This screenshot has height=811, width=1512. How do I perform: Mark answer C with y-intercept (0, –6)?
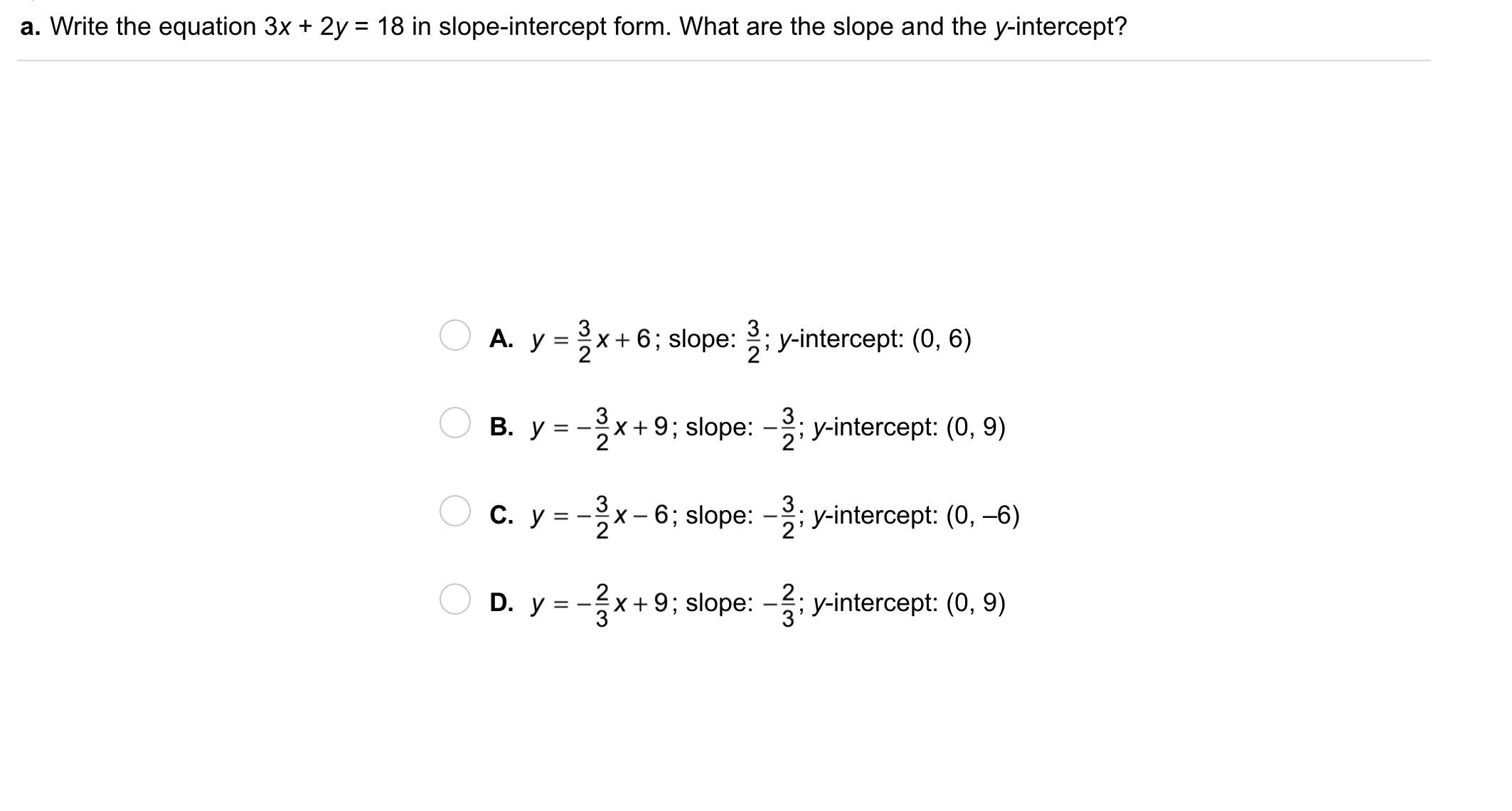click(454, 511)
